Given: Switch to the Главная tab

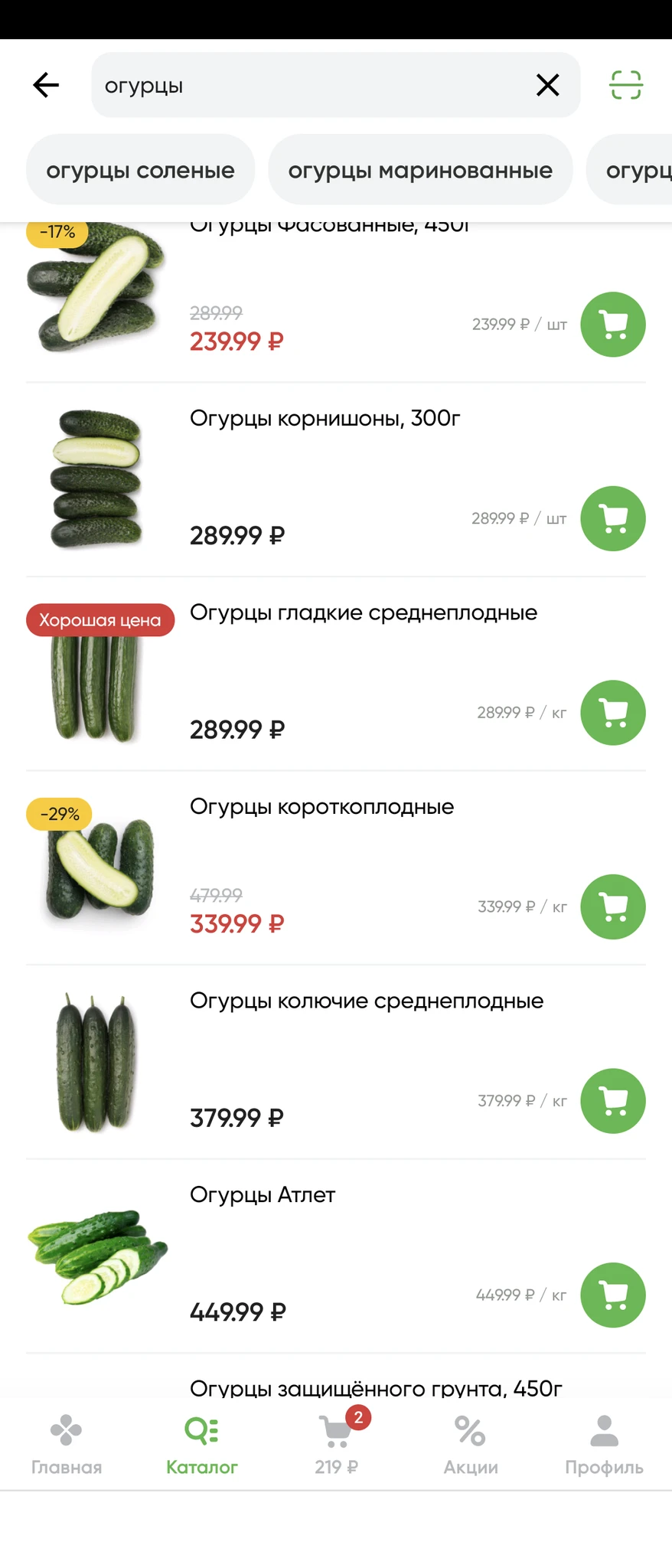Looking at the screenshot, I should click(67, 1445).
